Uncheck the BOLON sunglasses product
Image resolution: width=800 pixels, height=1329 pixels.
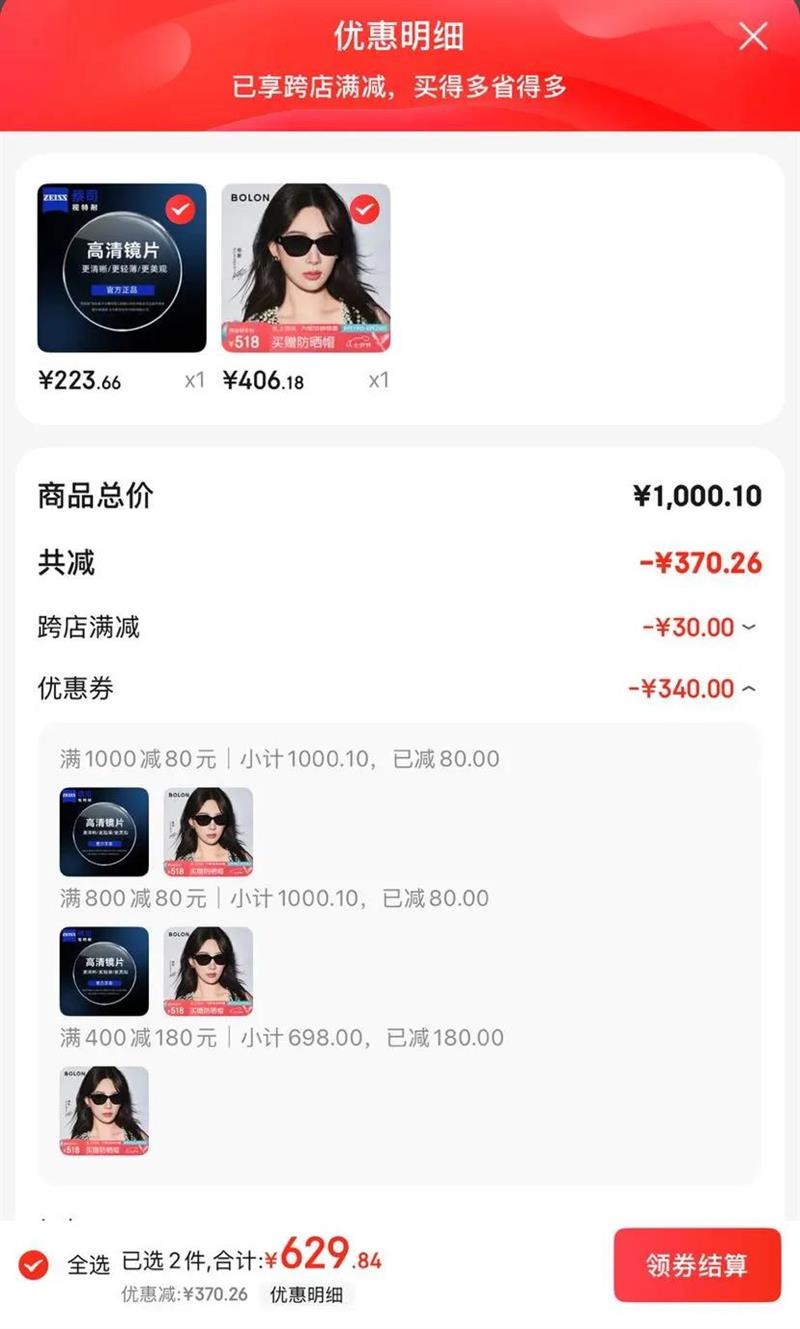pos(365,209)
